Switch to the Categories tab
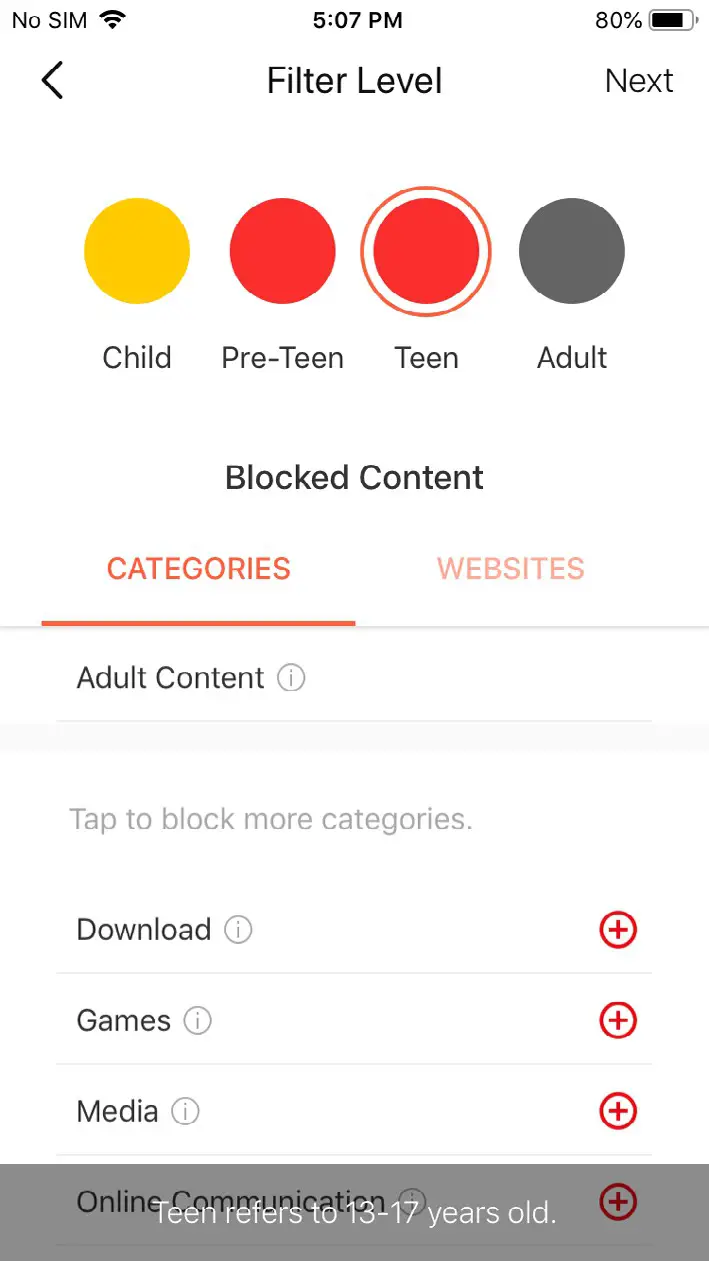This screenshot has width=709, height=1261. [199, 569]
